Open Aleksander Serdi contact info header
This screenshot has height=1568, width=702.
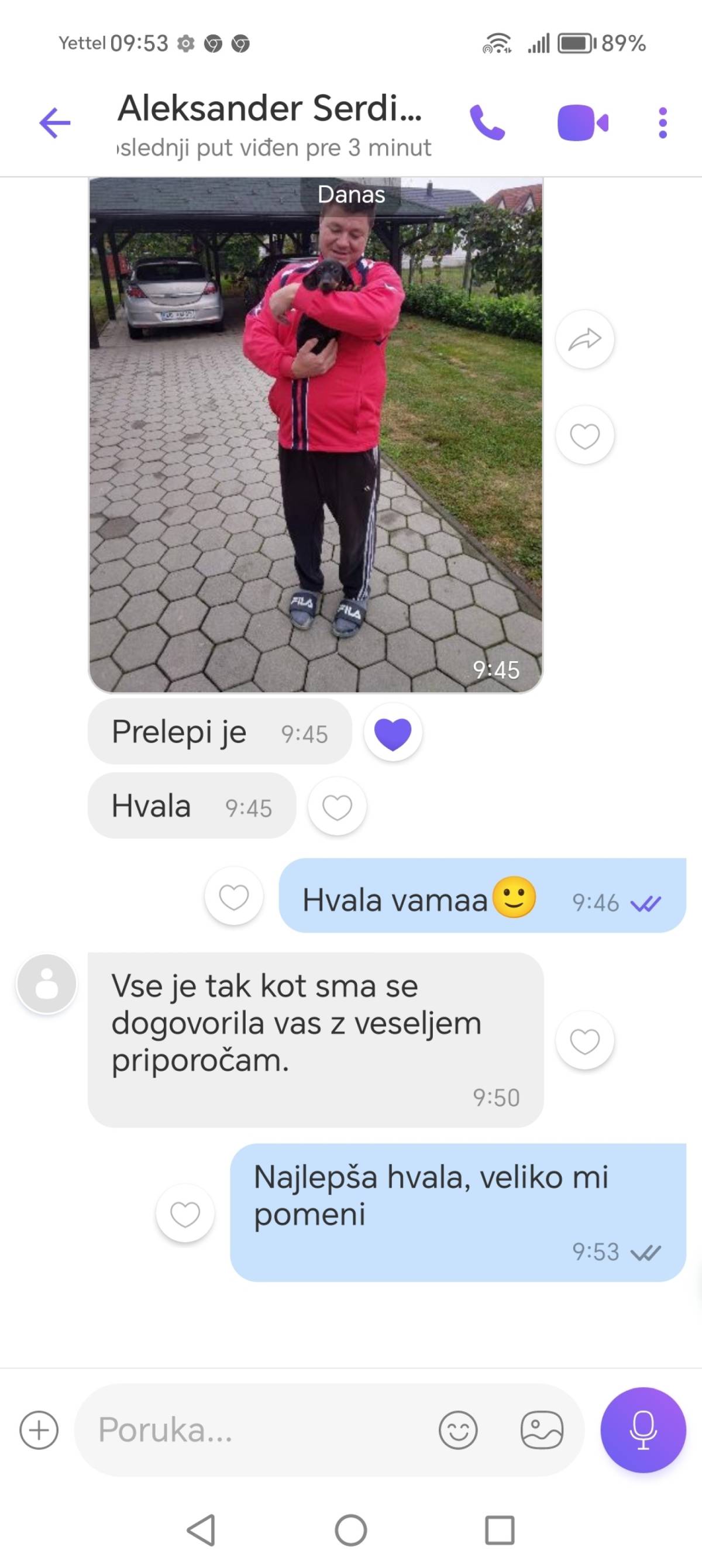tap(274, 125)
